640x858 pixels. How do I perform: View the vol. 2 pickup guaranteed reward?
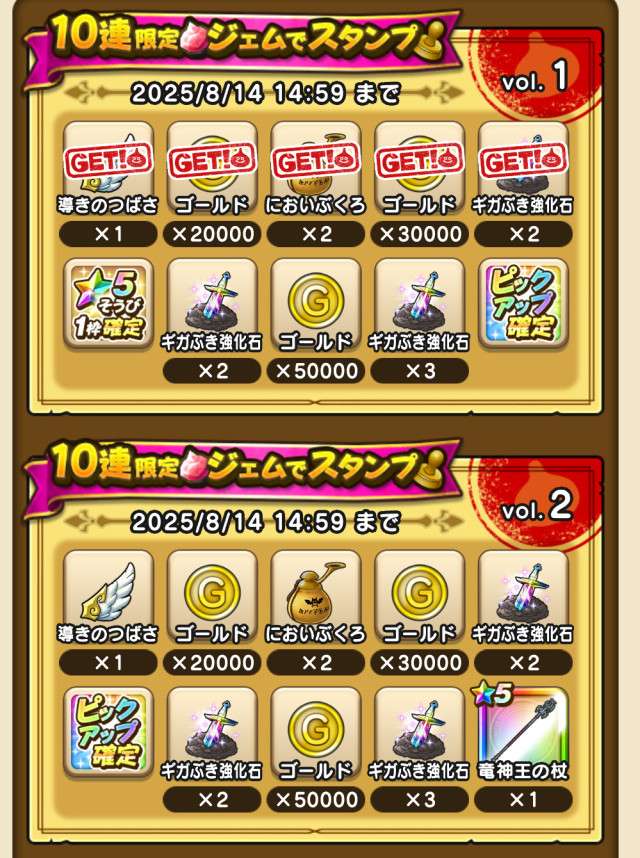[x=108, y=730]
